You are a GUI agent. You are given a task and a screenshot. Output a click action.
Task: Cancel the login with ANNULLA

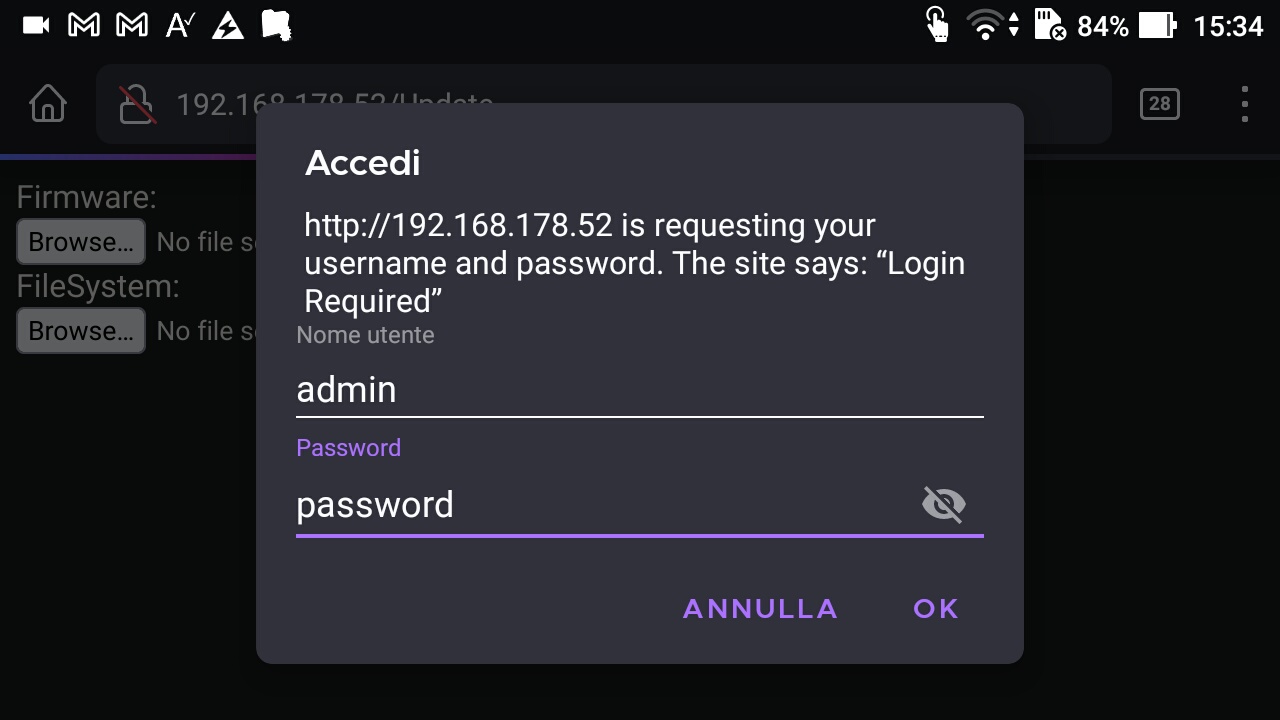(x=760, y=608)
